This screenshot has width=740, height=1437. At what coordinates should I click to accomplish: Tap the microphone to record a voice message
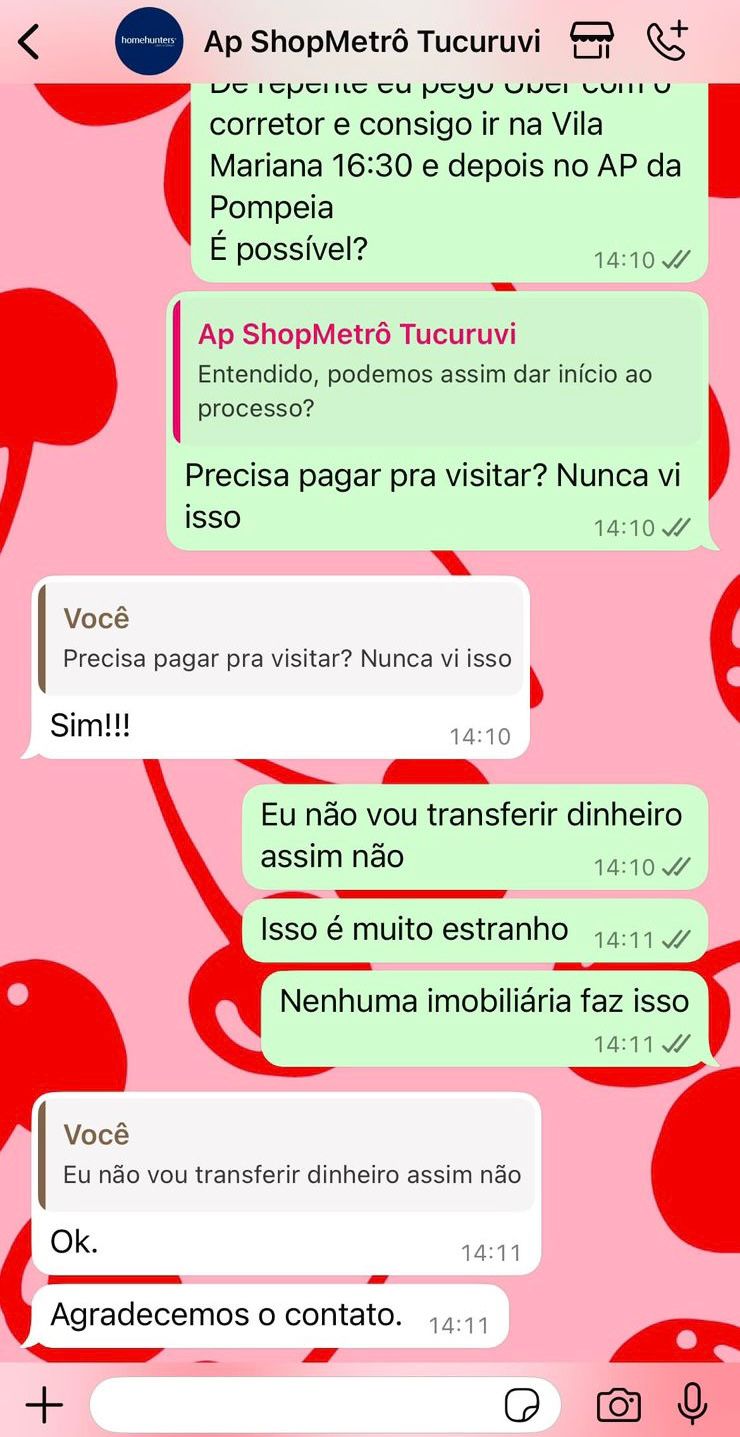[x=692, y=1404]
